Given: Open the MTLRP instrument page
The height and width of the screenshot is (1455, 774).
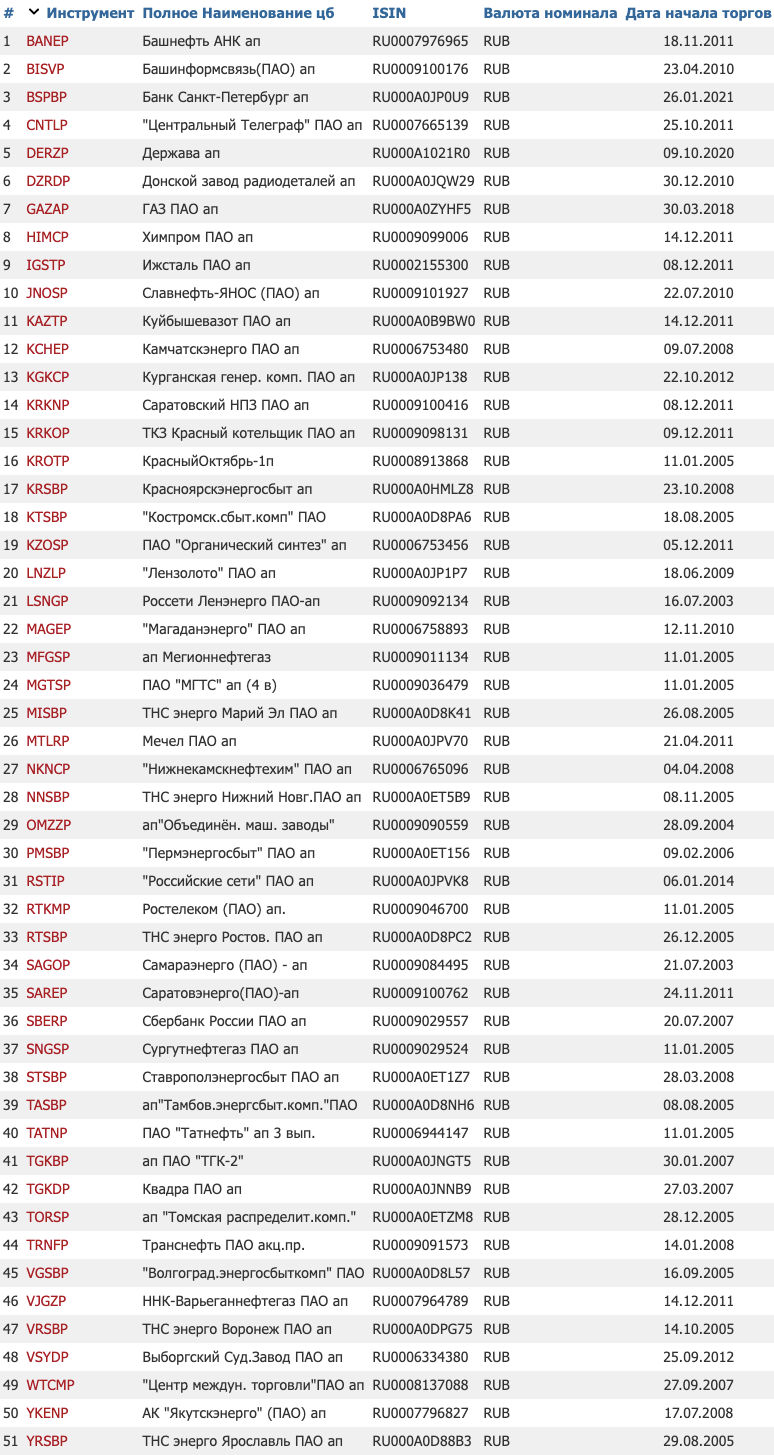Looking at the screenshot, I should tap(48, 741).
